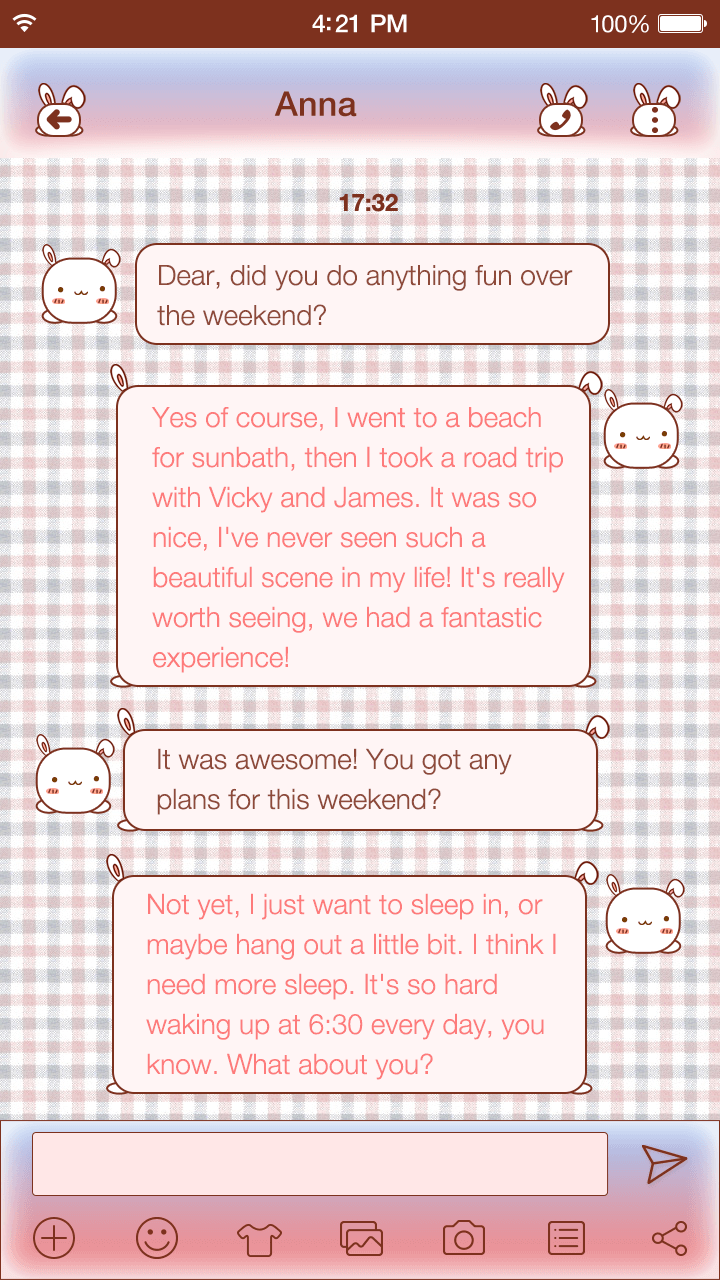720x1280 pixels.
Task: Open the camera to take photo
Action: [464, 1239]
